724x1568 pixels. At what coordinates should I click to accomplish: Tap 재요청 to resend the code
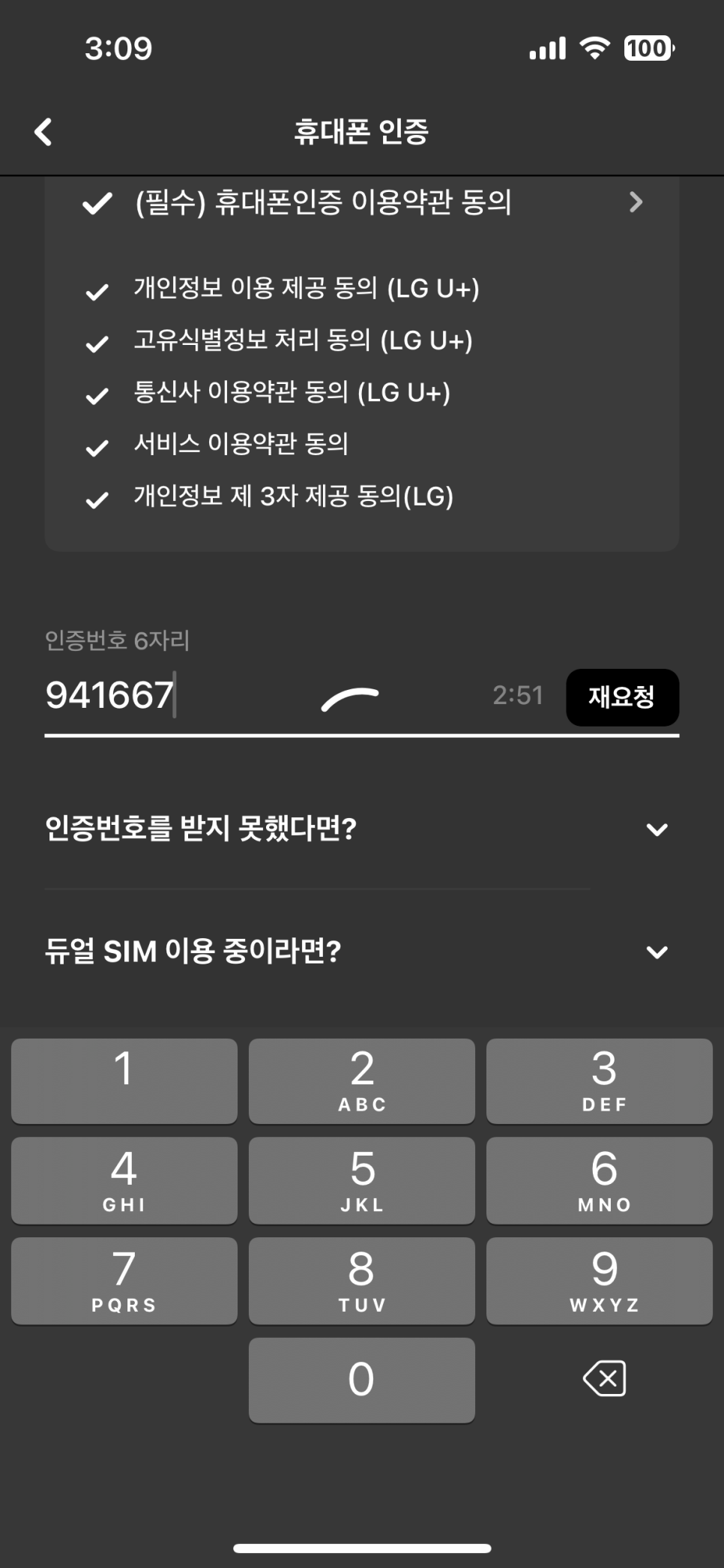(622, 697)
